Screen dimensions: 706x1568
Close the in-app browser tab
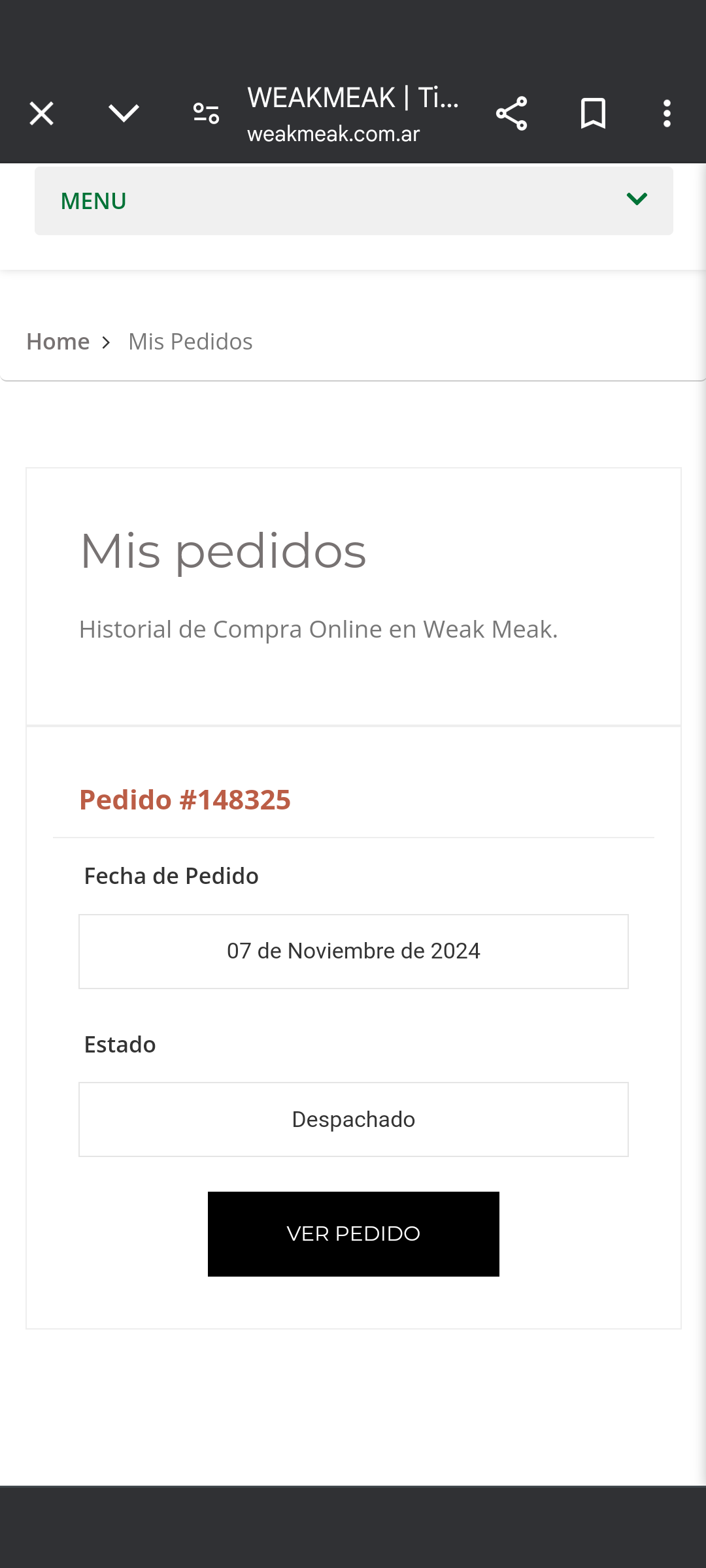[42, 114]
